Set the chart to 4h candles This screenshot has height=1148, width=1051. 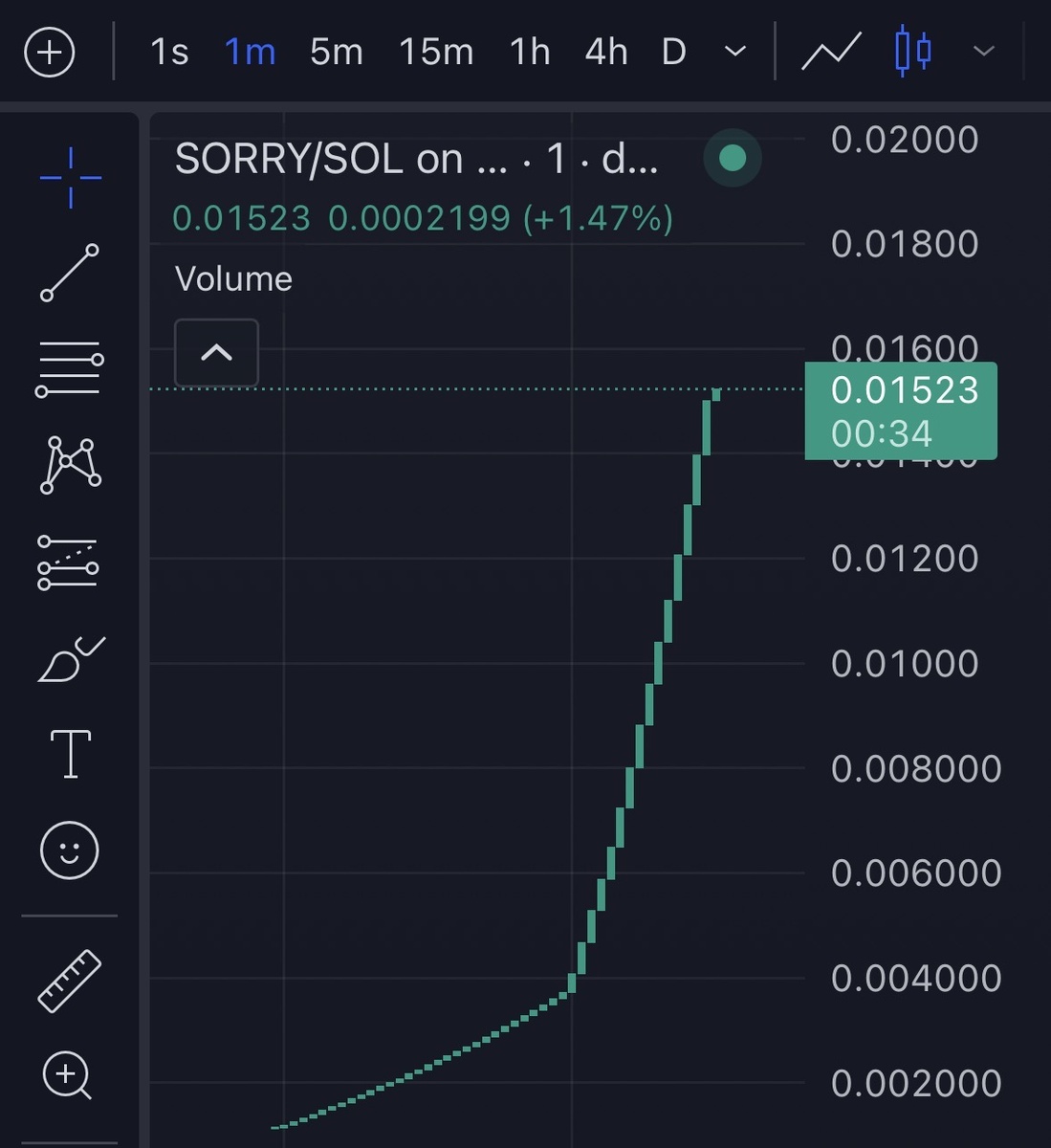(x=606, y=52)
